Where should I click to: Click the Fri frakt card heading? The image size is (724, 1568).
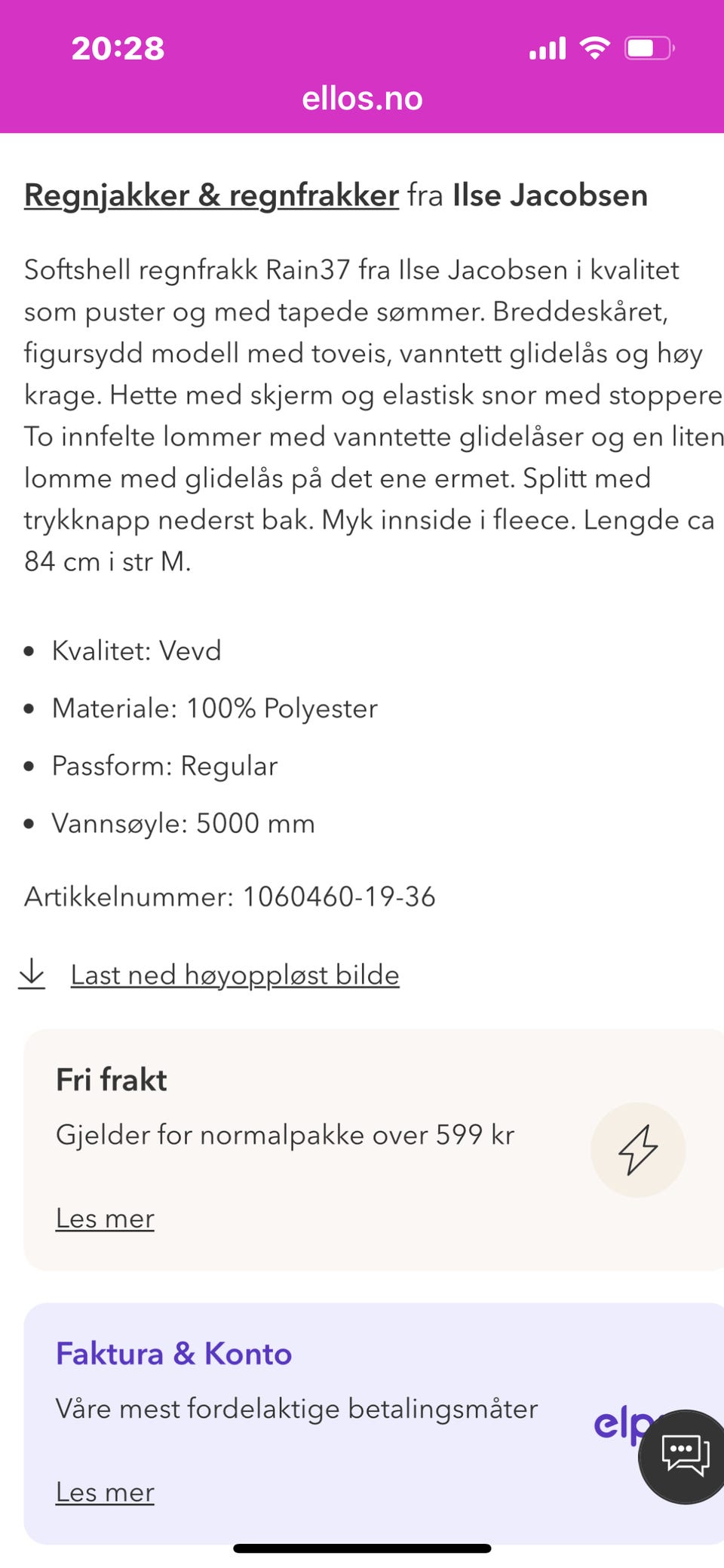[111, 1079]
